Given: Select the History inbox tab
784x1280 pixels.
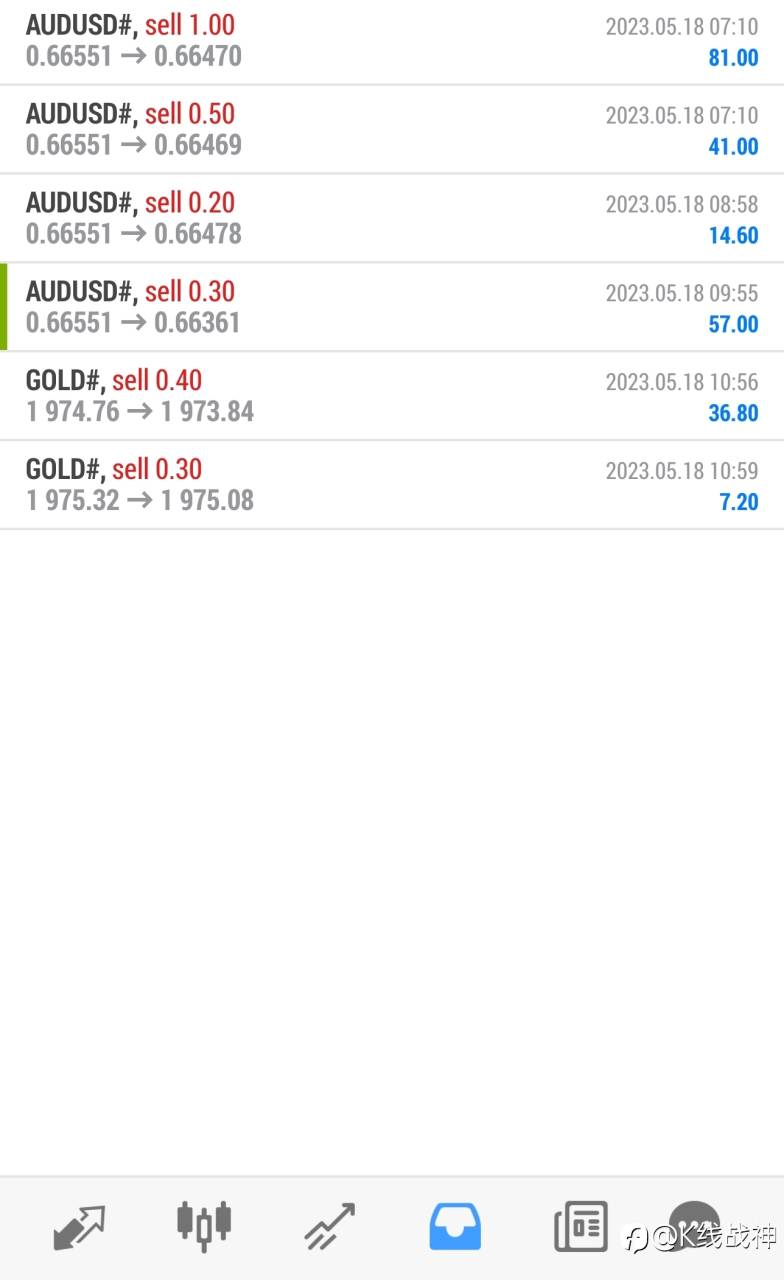Looking at the screenshot, I should tap(455, 1227).
